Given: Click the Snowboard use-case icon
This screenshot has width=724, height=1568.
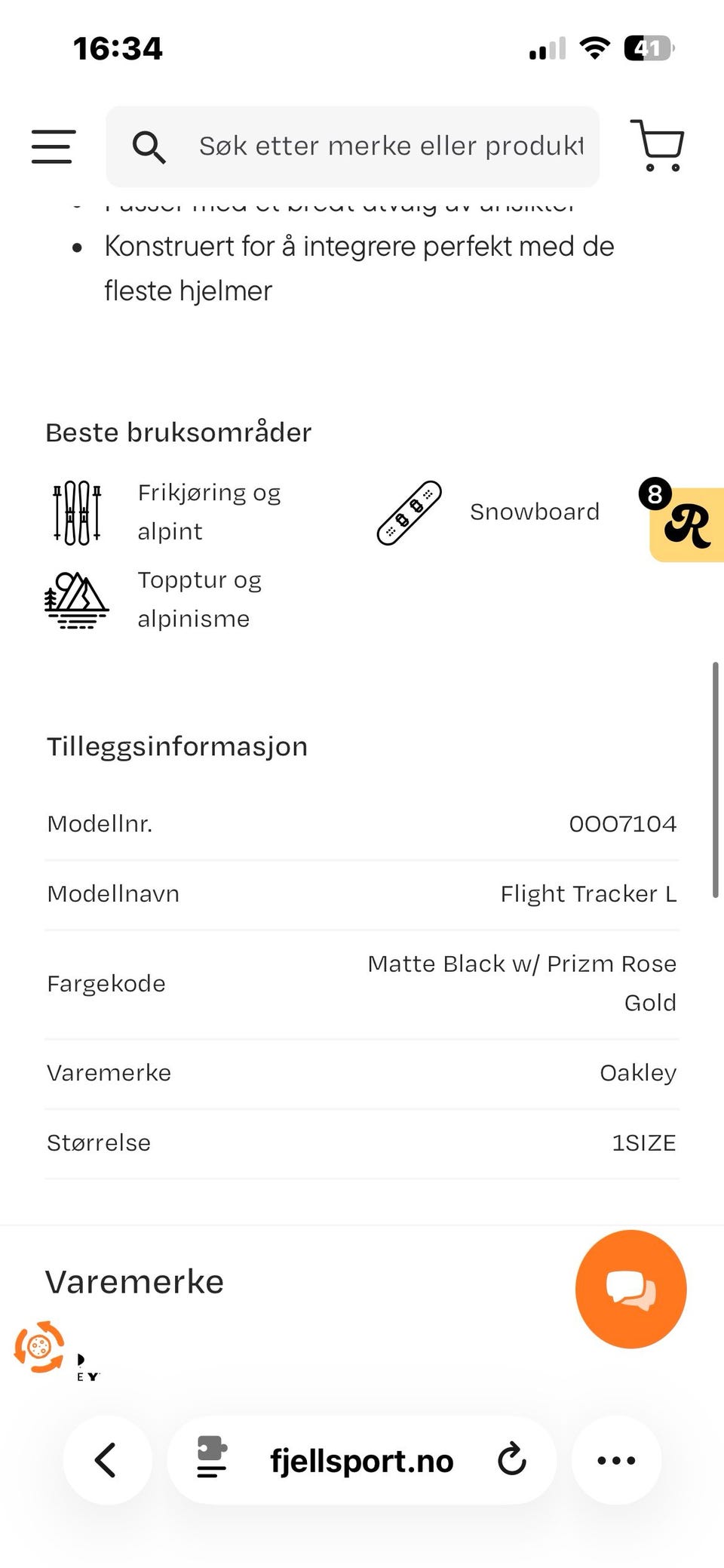Looking at the screenshot, I should (408, 512).
